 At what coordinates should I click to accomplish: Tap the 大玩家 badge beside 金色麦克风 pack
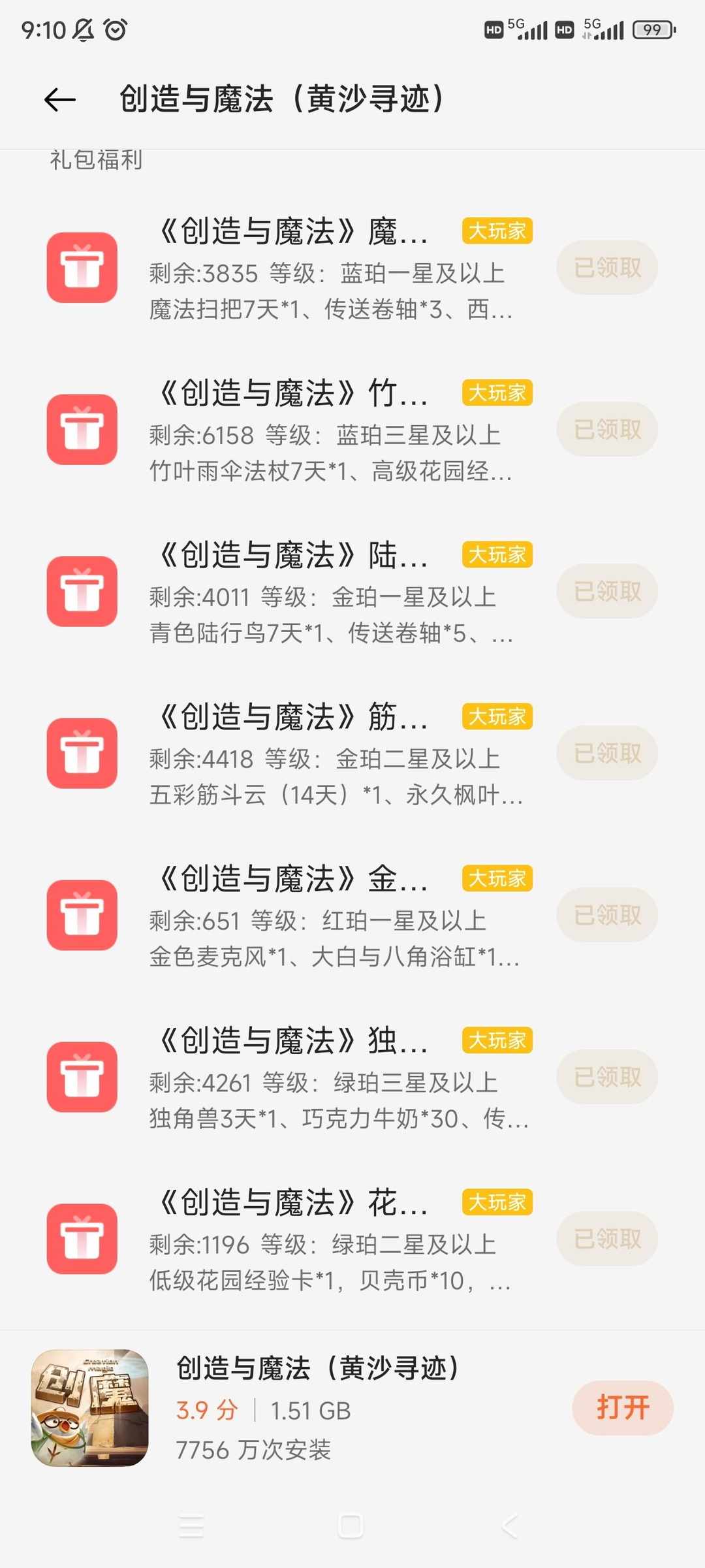click(497, 879)
